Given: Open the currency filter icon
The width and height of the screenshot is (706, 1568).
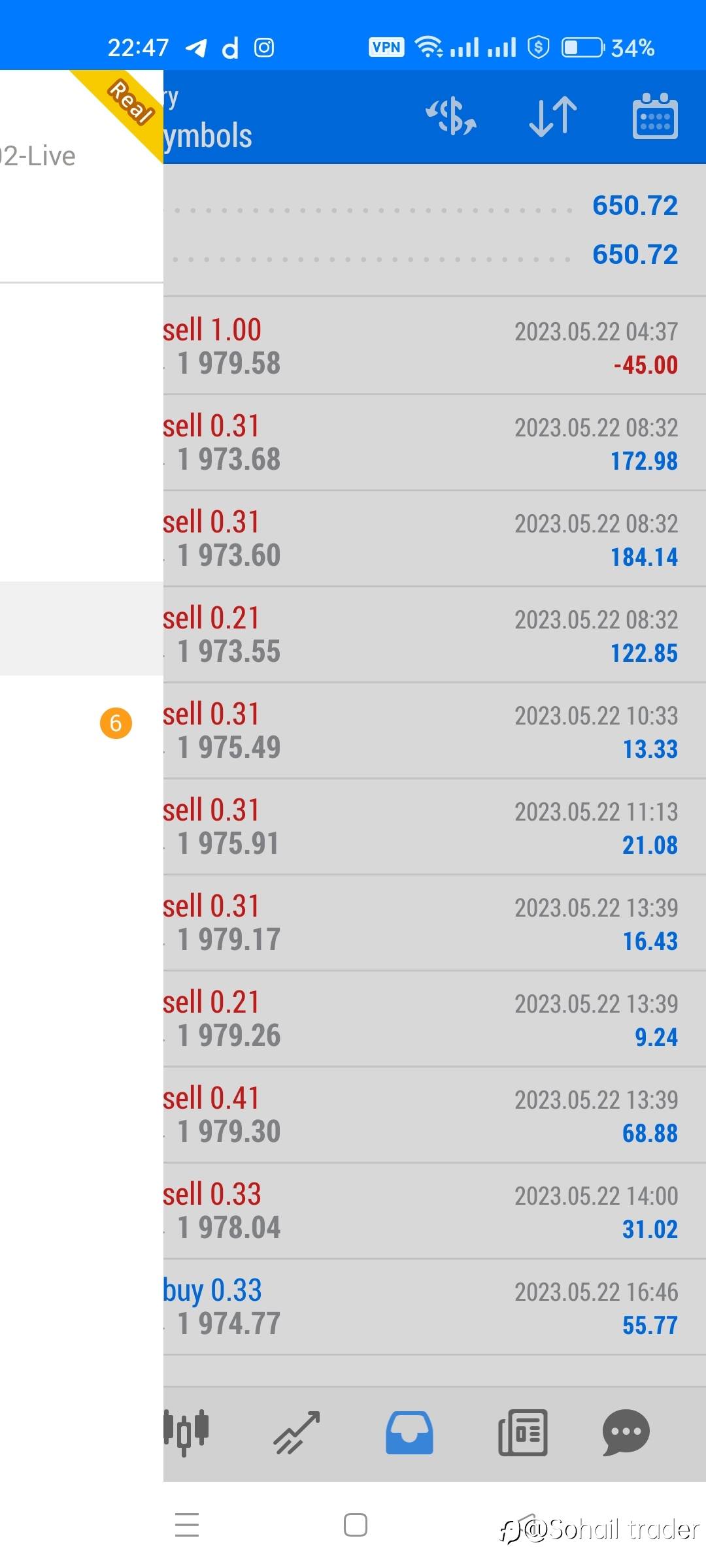Looking at the screenshot, I should pos(451,117).
